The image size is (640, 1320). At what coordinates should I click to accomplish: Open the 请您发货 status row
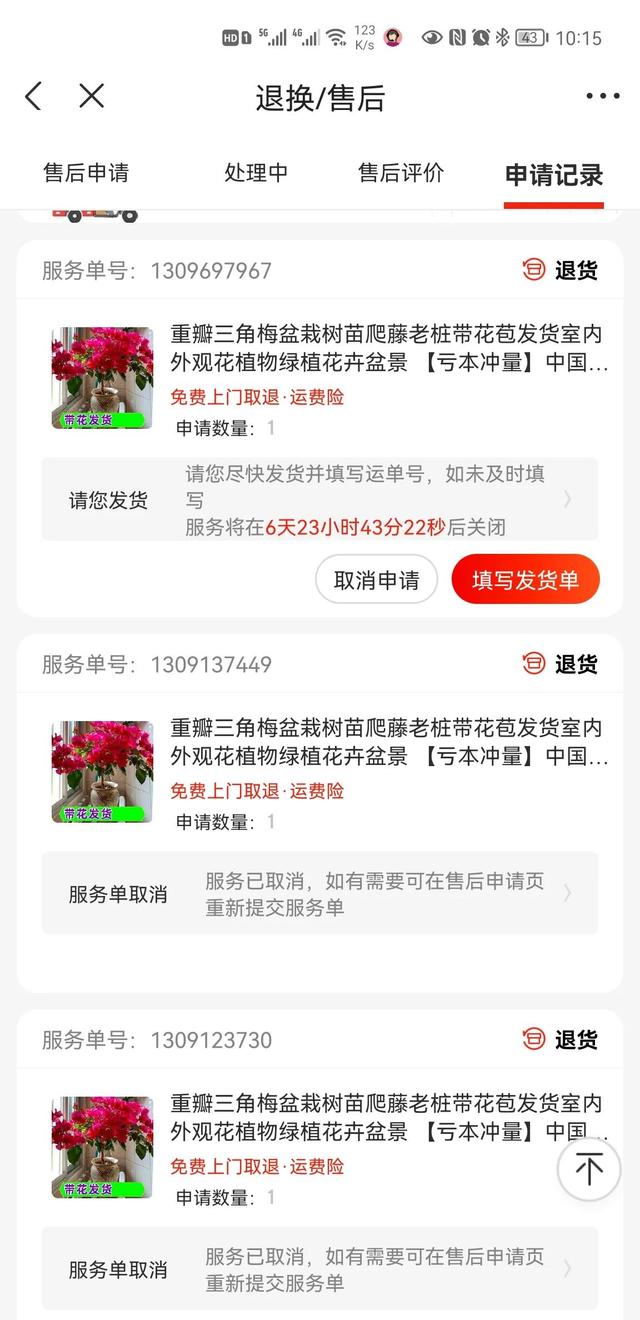pos(320,499)
